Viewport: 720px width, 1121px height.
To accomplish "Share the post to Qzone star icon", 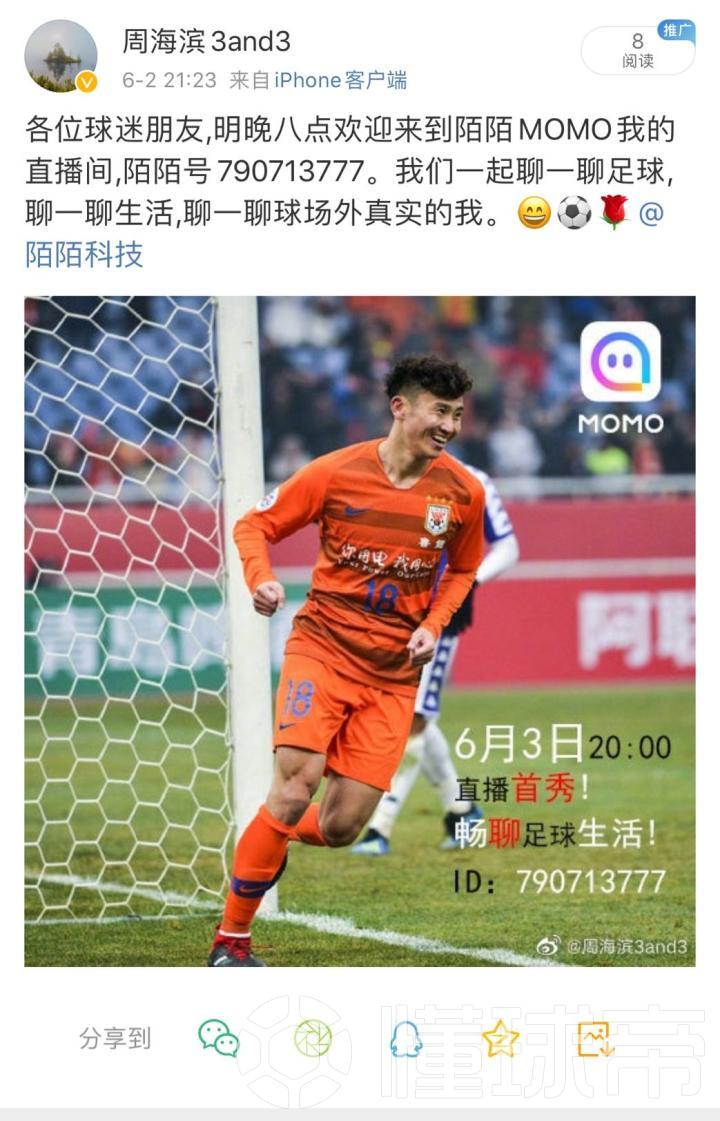I will coord(500,1038).
